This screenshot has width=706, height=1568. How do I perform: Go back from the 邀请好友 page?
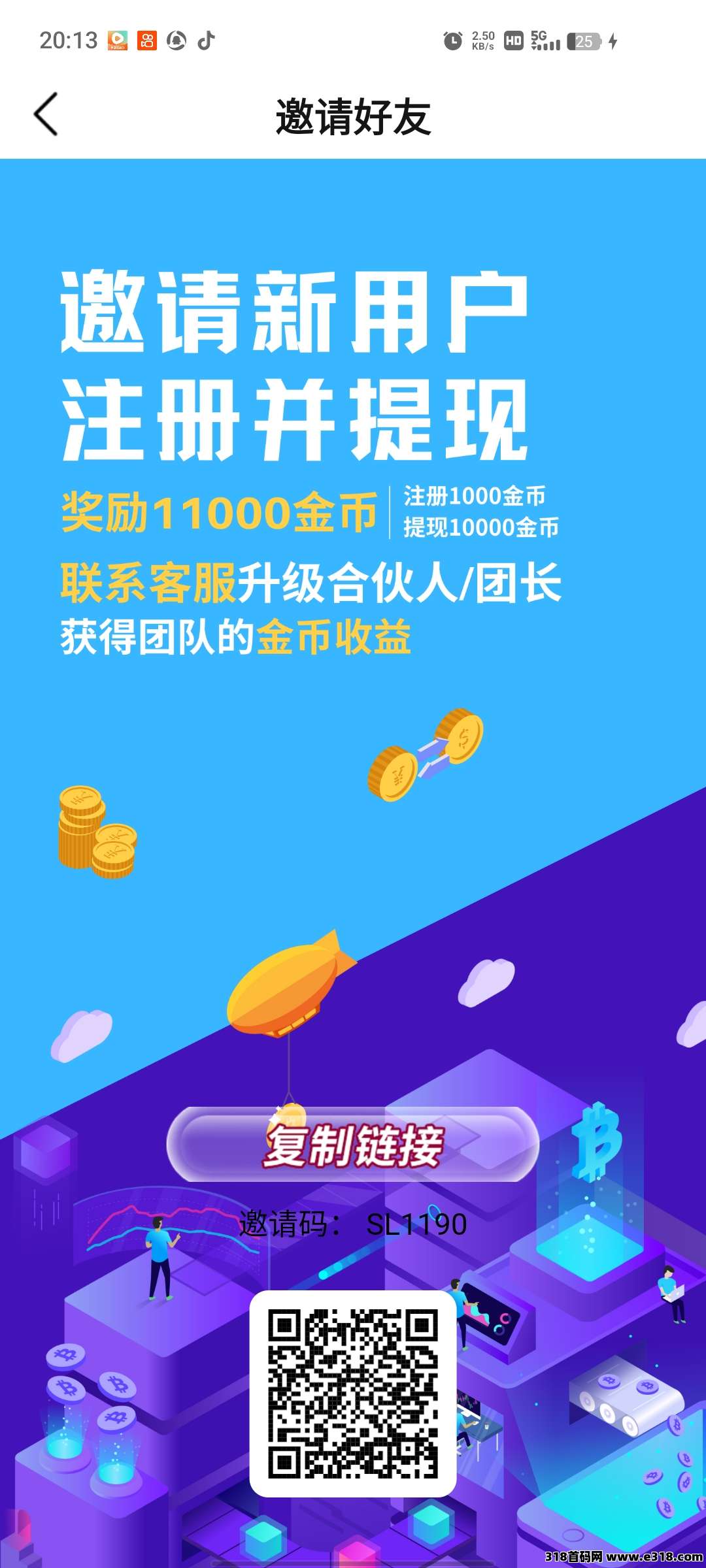46,114
